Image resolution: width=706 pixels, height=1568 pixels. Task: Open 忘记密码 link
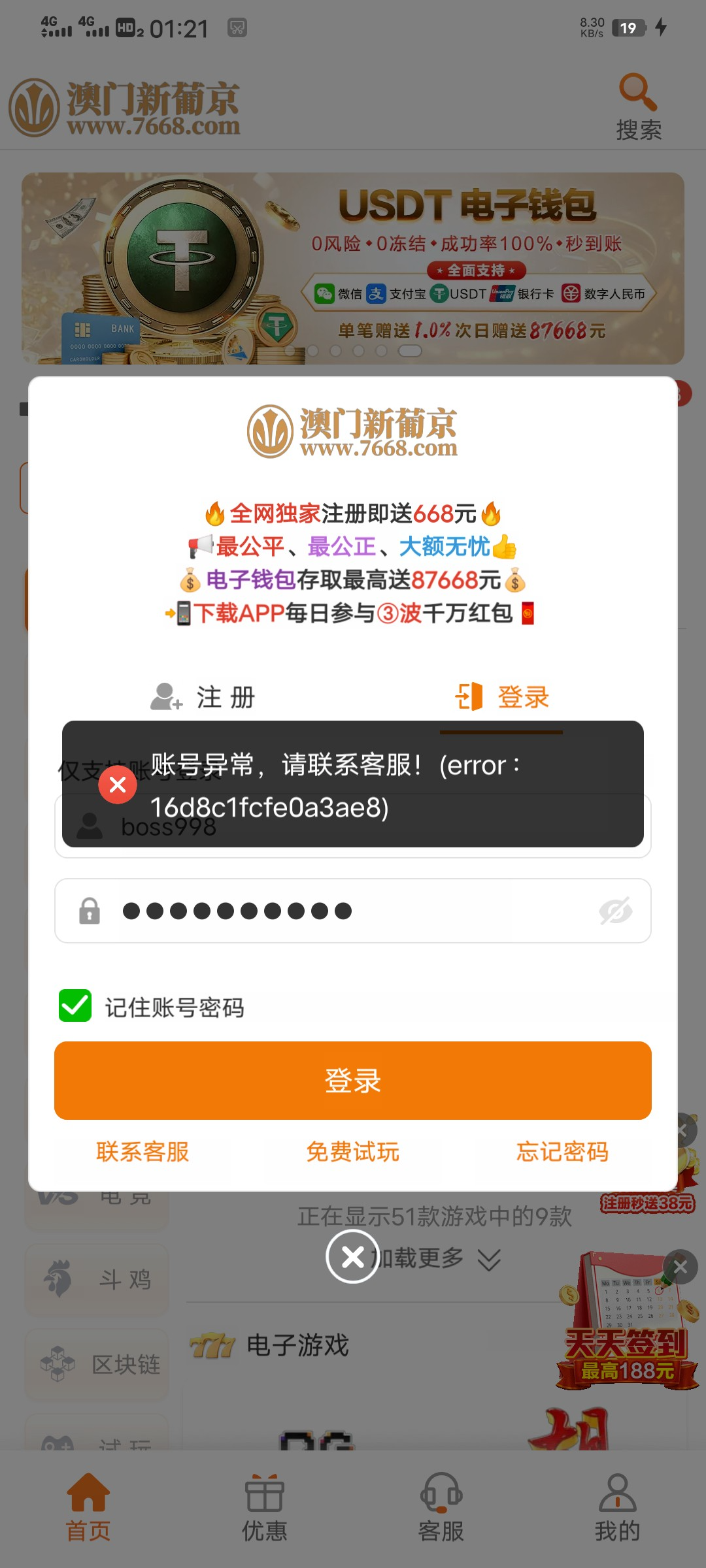[562, 1151]
